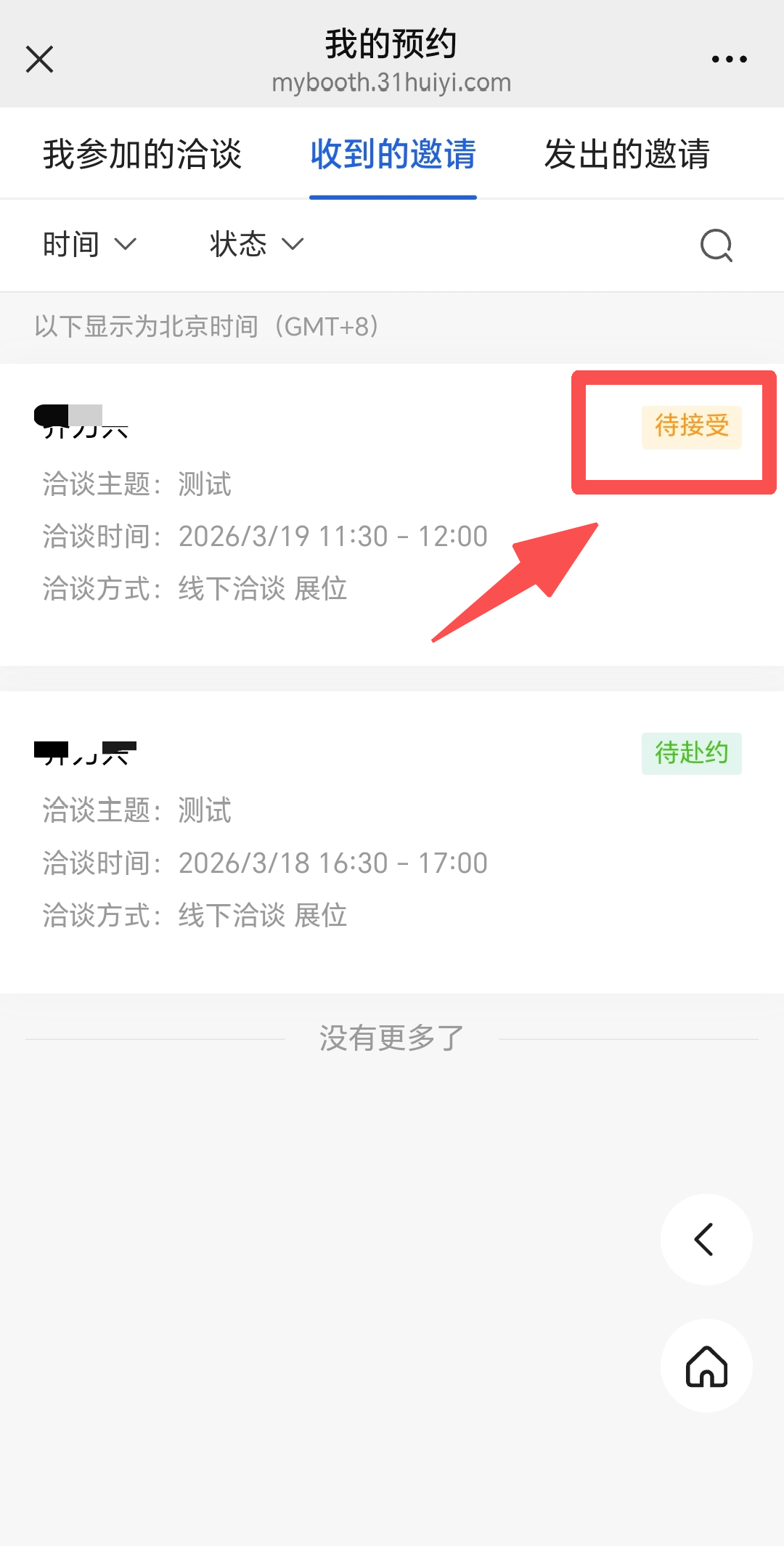Screen dimensions: 784x1546
Task: Open the invitation scheduled 2026/3/19 11:30
Action: tap(290, 536)
